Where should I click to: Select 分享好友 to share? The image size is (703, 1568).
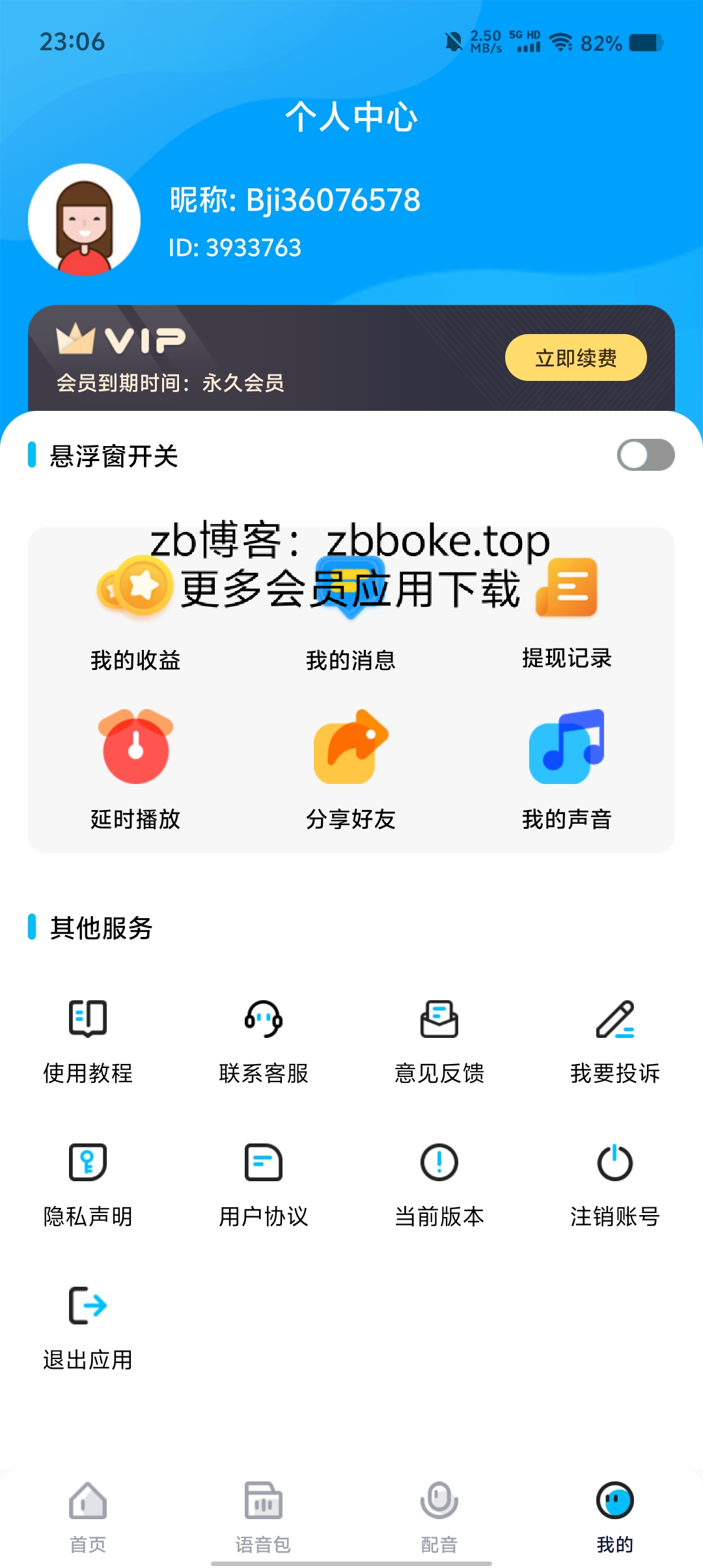(x=351, y=770)
